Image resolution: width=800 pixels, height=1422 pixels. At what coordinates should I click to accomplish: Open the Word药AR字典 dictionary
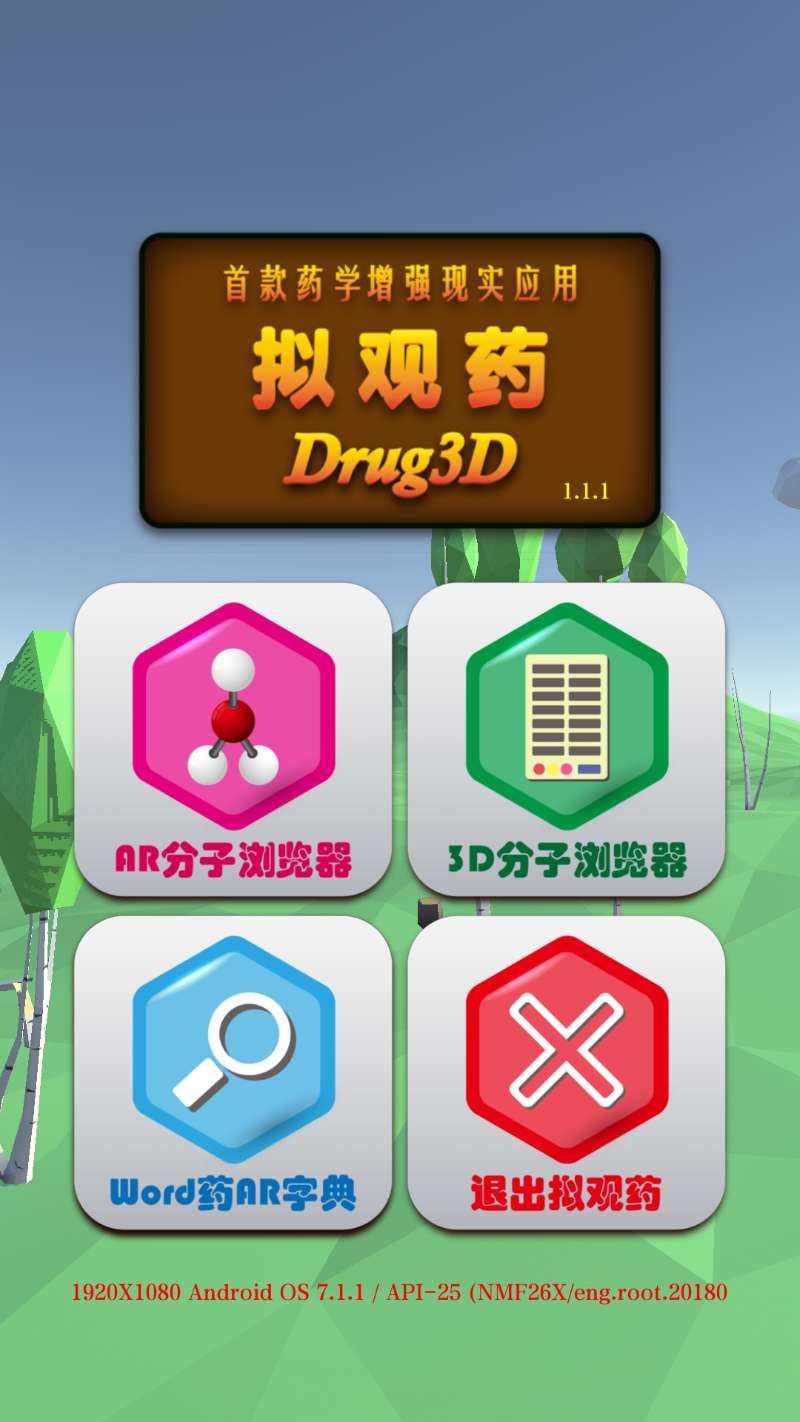point(233,1072)
